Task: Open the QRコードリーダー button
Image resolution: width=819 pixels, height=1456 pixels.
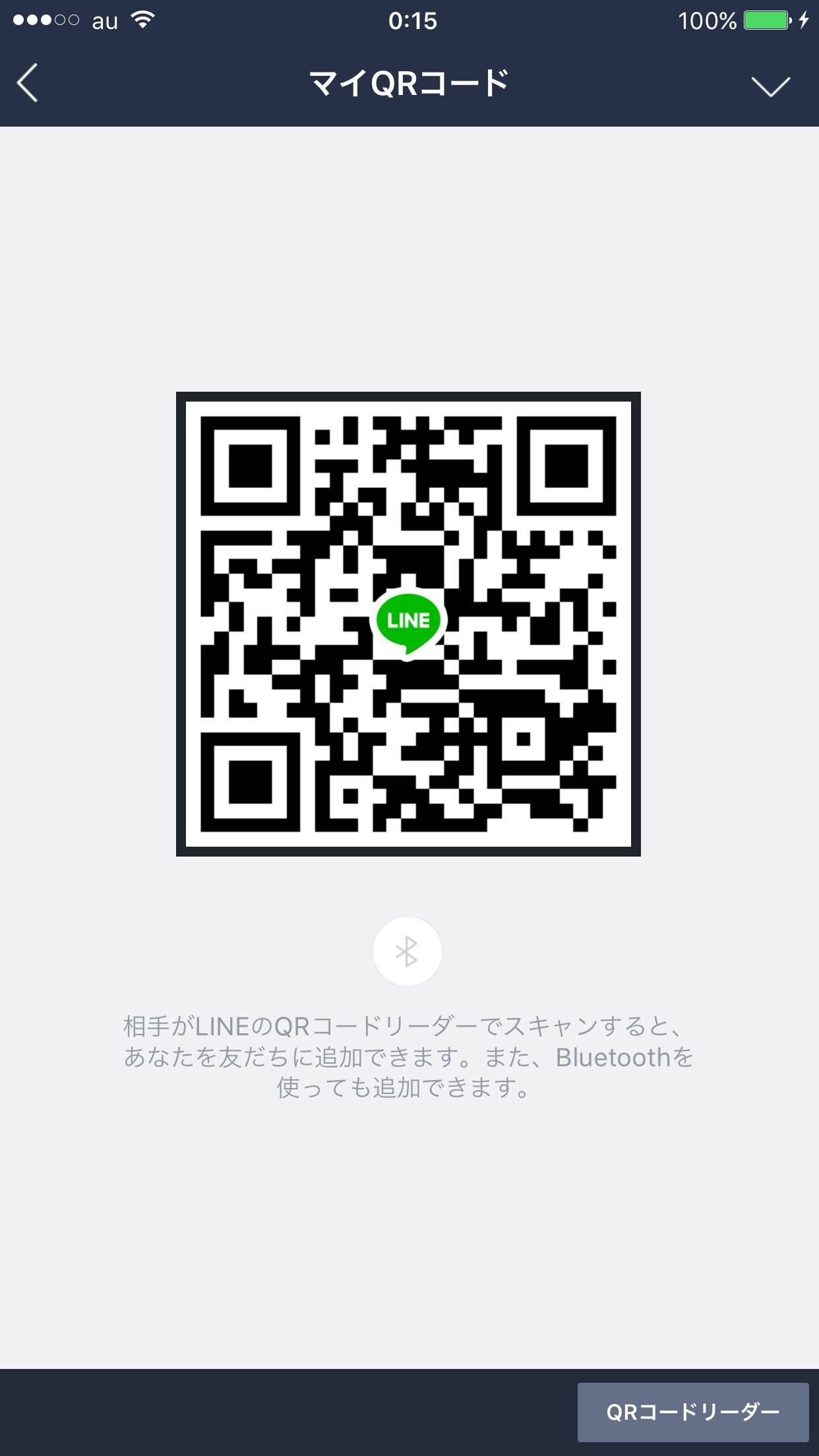Action: coord(693,1412)
